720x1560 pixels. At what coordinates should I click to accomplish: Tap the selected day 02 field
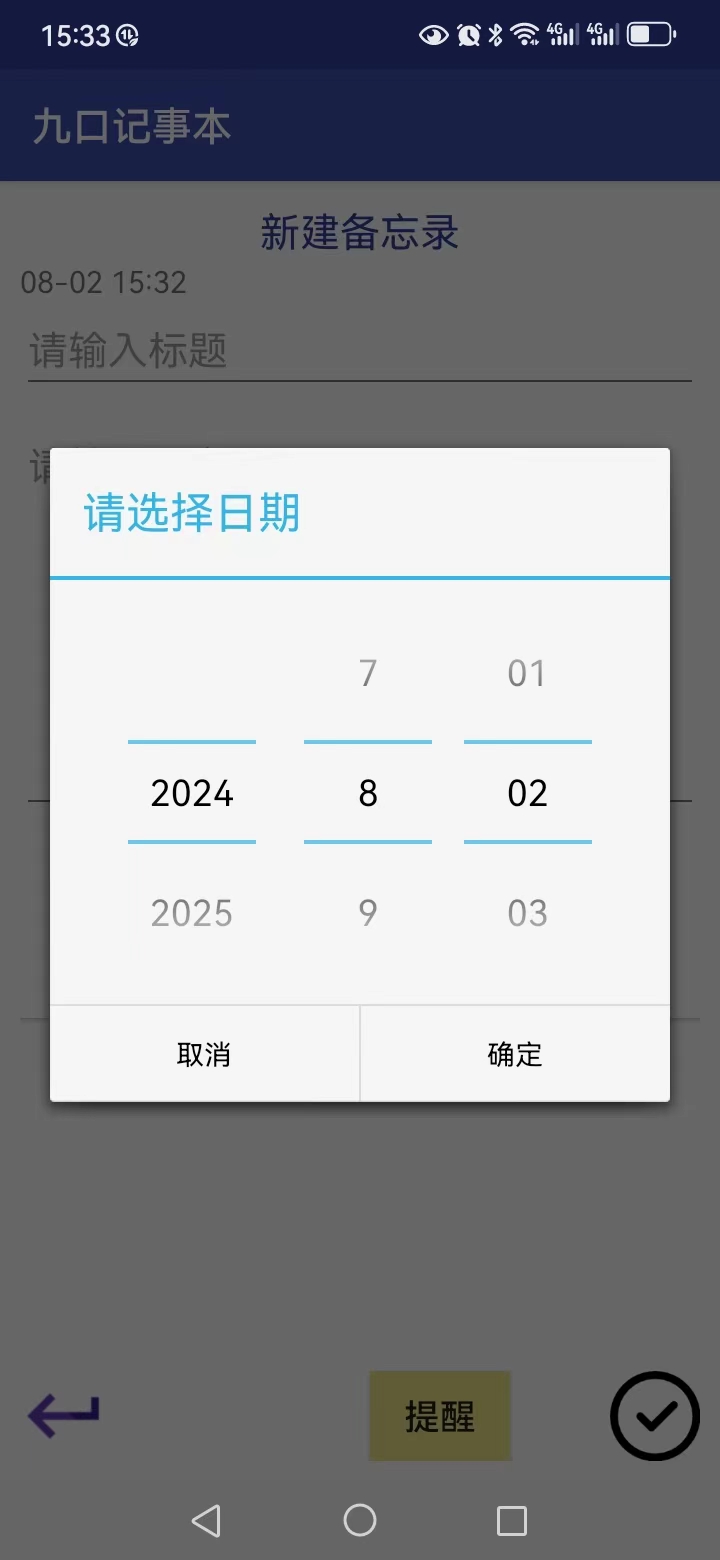pos(527,793)
